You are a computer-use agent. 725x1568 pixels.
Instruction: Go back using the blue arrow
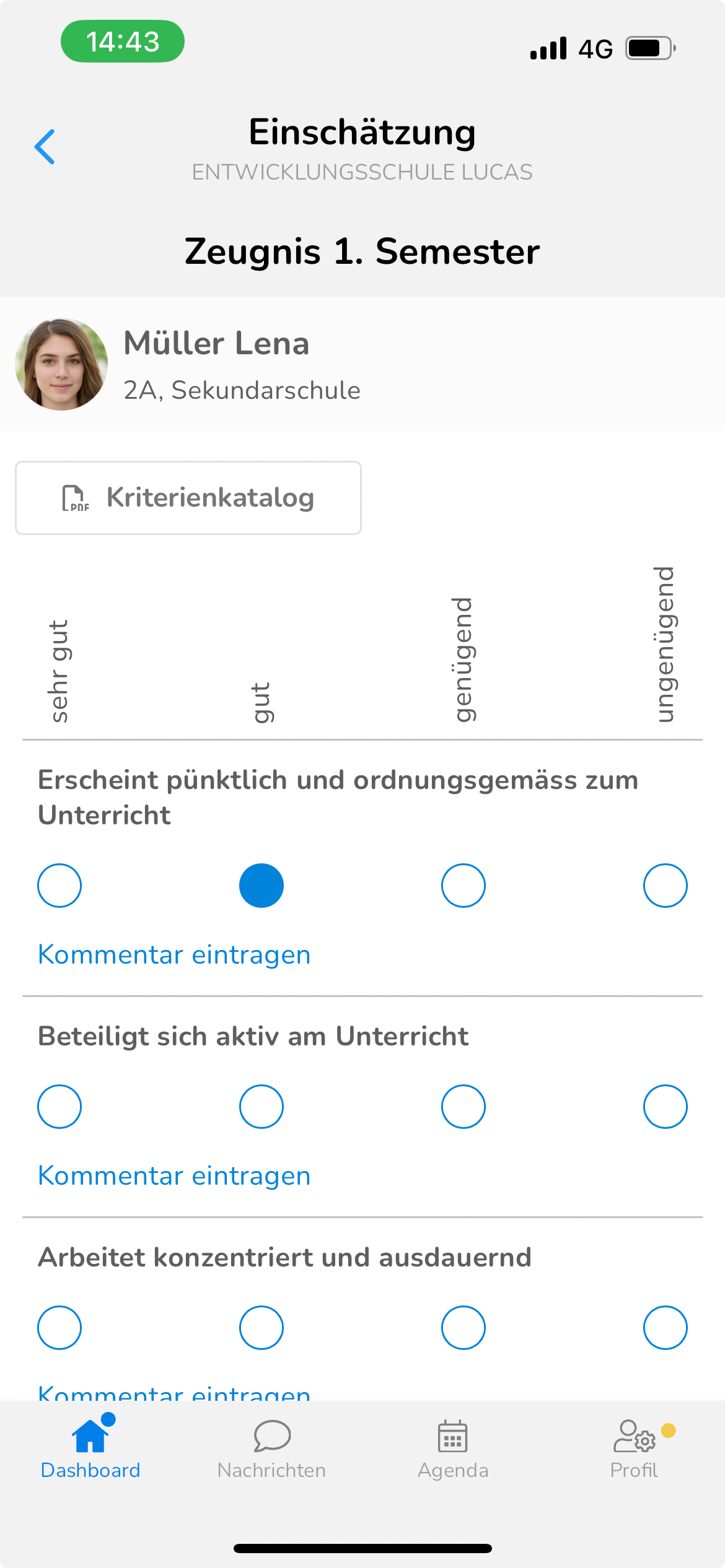click(45, 147)
